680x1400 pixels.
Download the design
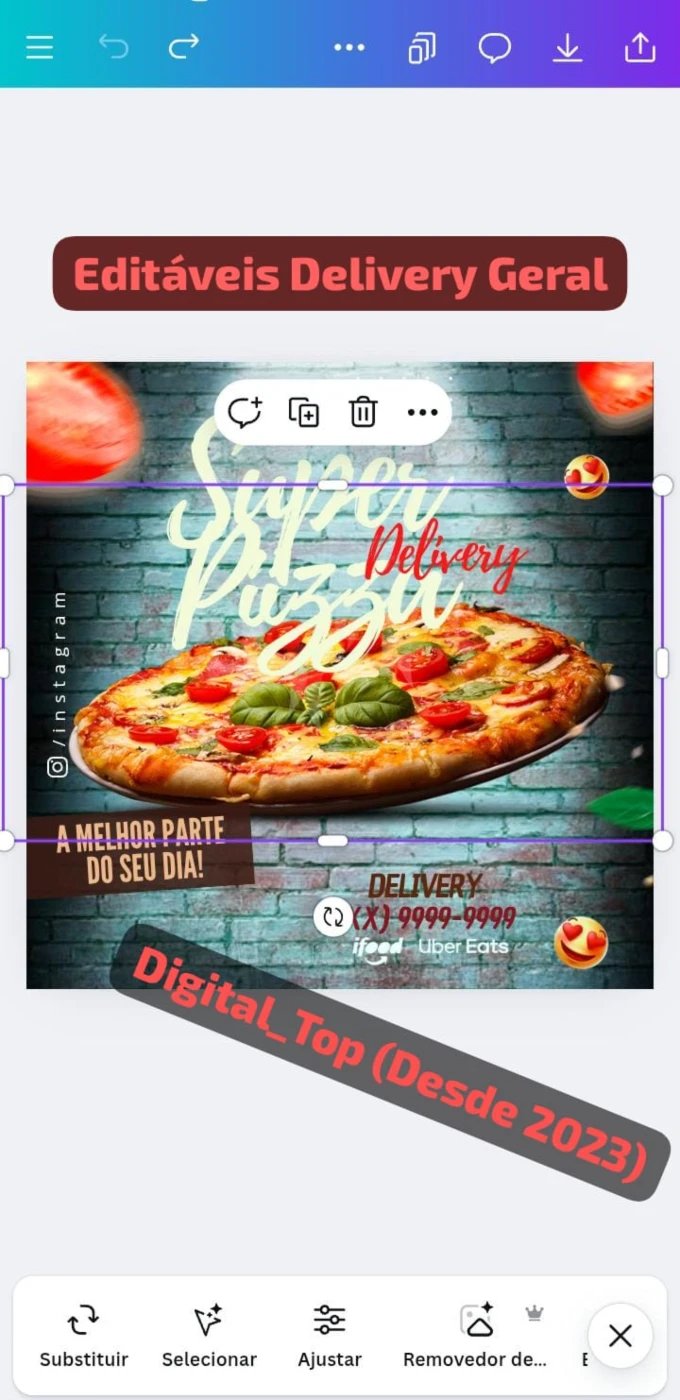(567, 47)
